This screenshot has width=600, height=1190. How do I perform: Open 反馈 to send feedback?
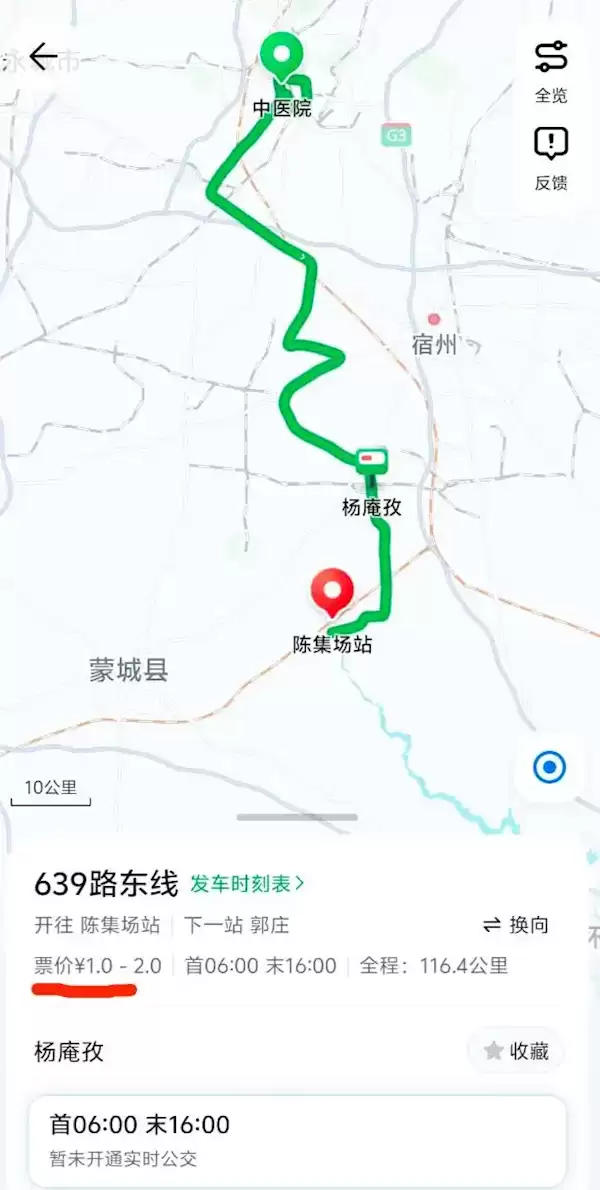[x=551, y=158]
